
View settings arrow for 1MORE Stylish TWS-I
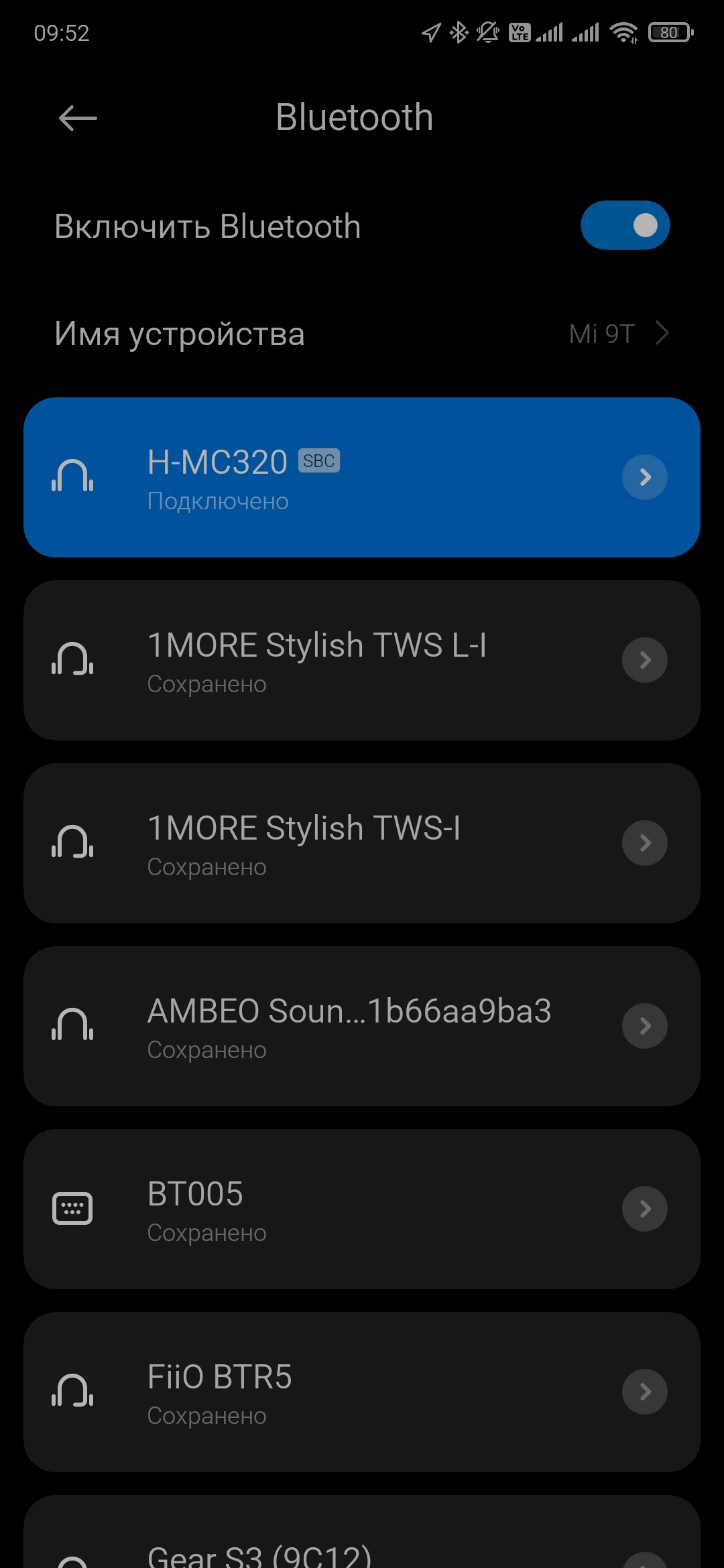pos(644,843)
